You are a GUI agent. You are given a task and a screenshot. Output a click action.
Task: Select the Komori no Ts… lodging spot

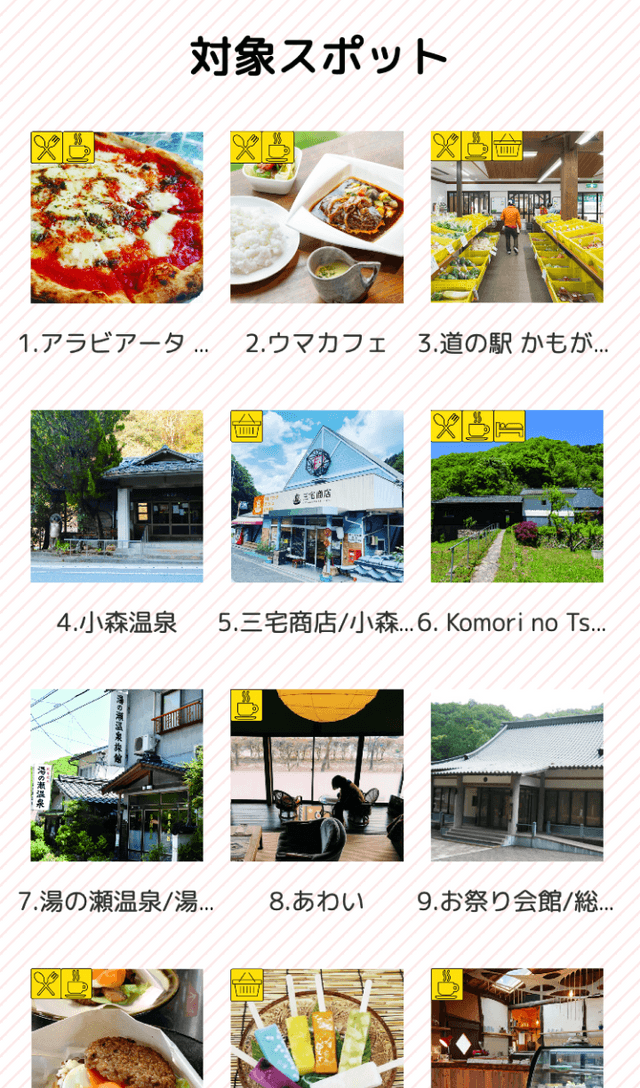pyautogui.click(x=516, y=496)
